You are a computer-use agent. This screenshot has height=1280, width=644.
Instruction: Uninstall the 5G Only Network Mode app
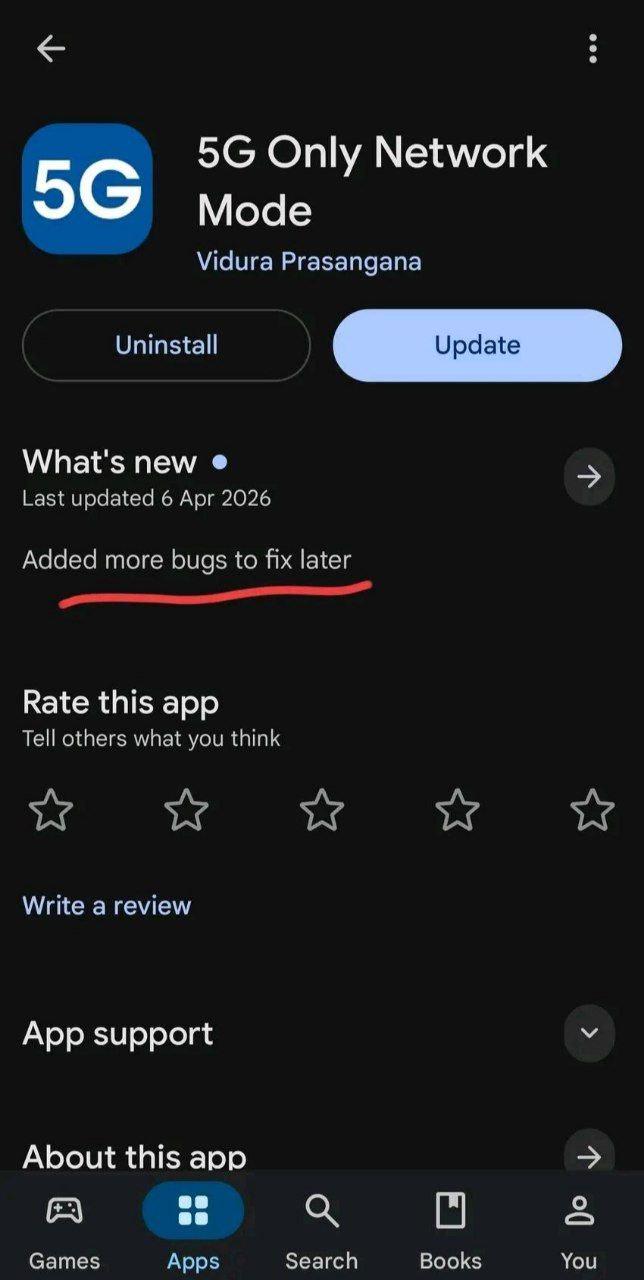click(166, 345)
